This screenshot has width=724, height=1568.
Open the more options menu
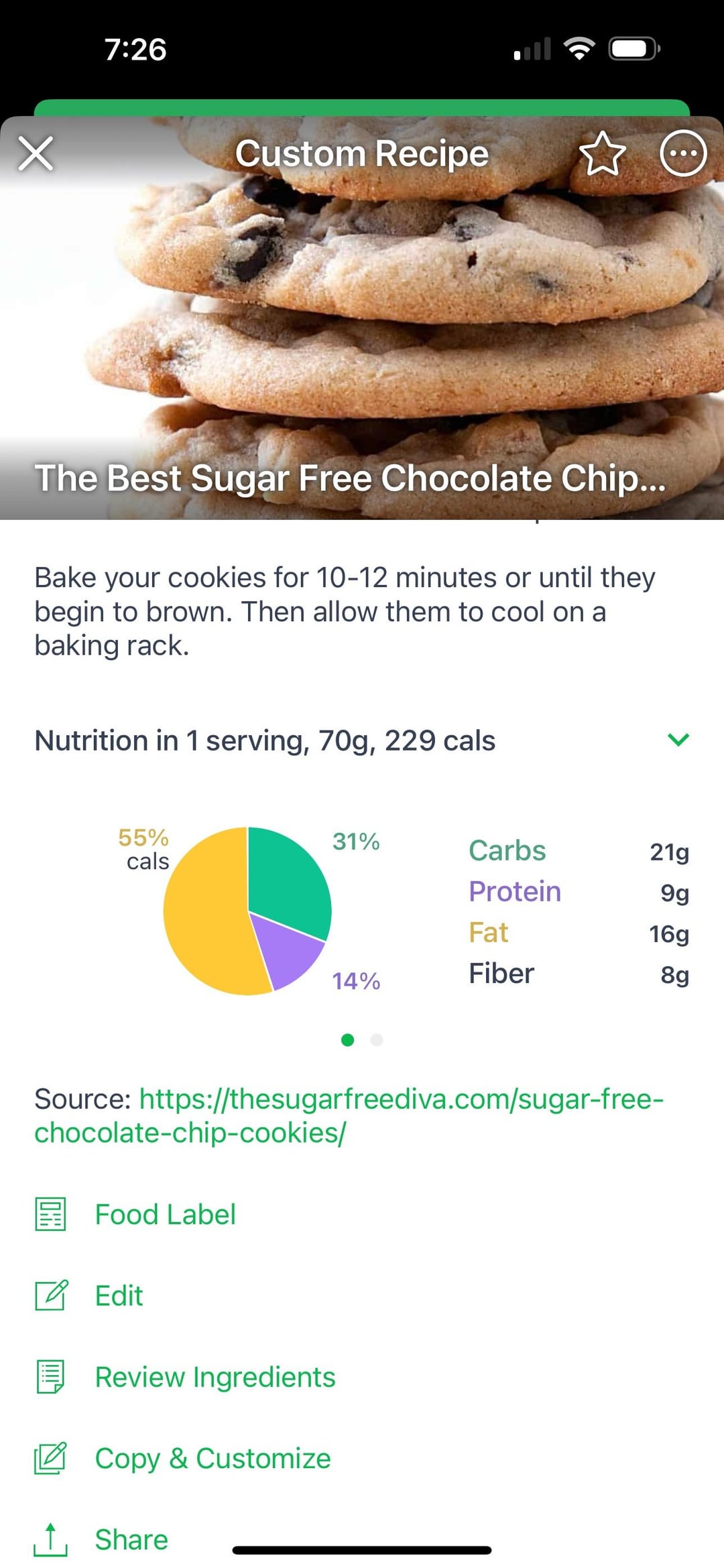683,153
